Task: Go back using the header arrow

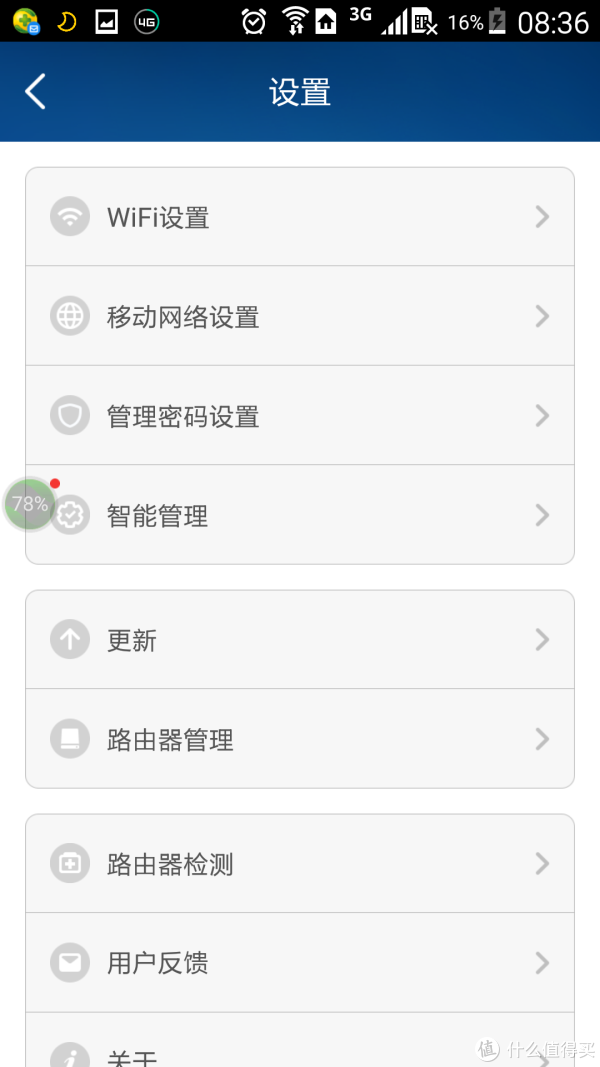Action: coord(35,91)
